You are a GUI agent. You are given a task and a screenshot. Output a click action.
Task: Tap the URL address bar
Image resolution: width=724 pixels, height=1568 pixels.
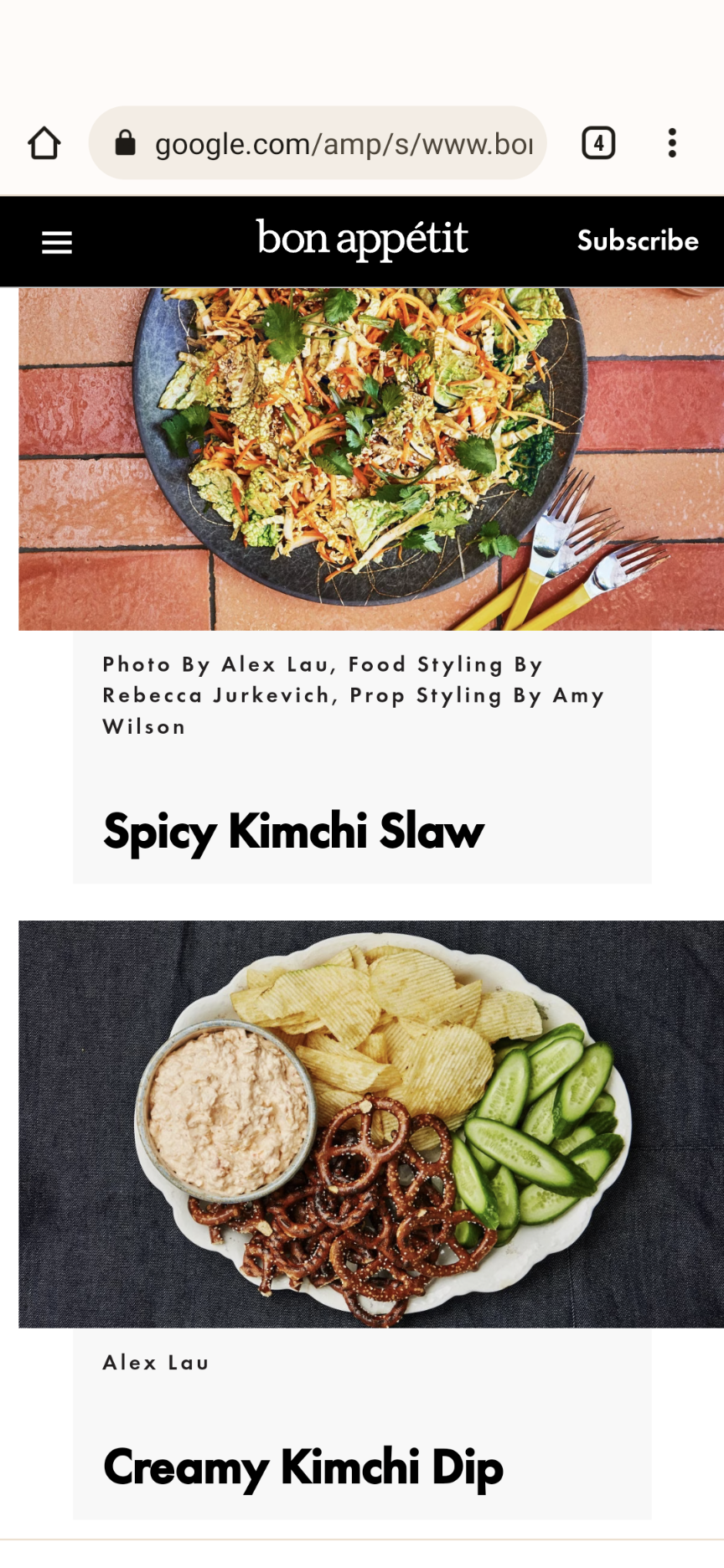pyautogui.click(x=335, y=143)
